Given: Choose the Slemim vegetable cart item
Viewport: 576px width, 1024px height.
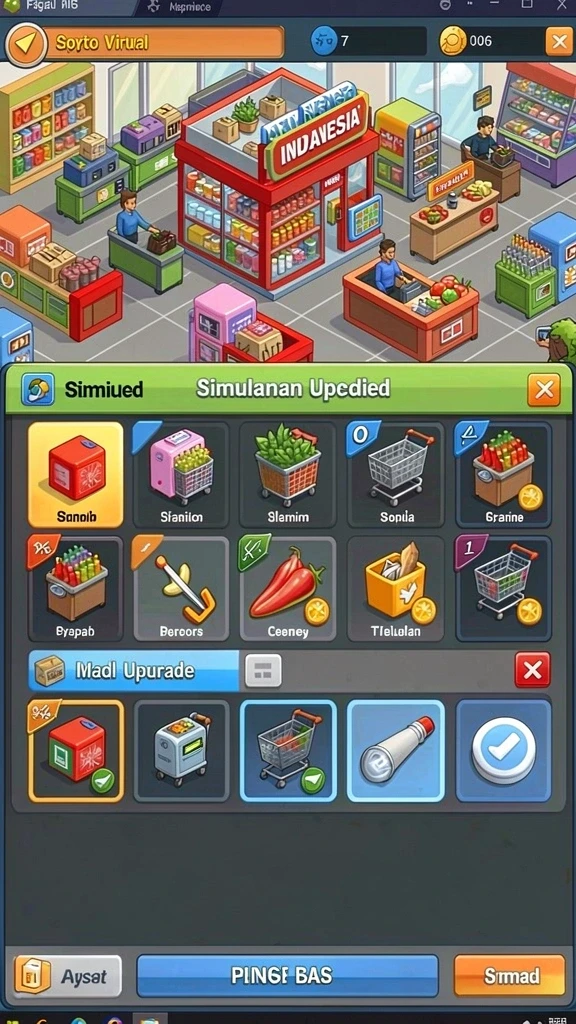Looking at the screenshot, I should (x=287, y=475).
